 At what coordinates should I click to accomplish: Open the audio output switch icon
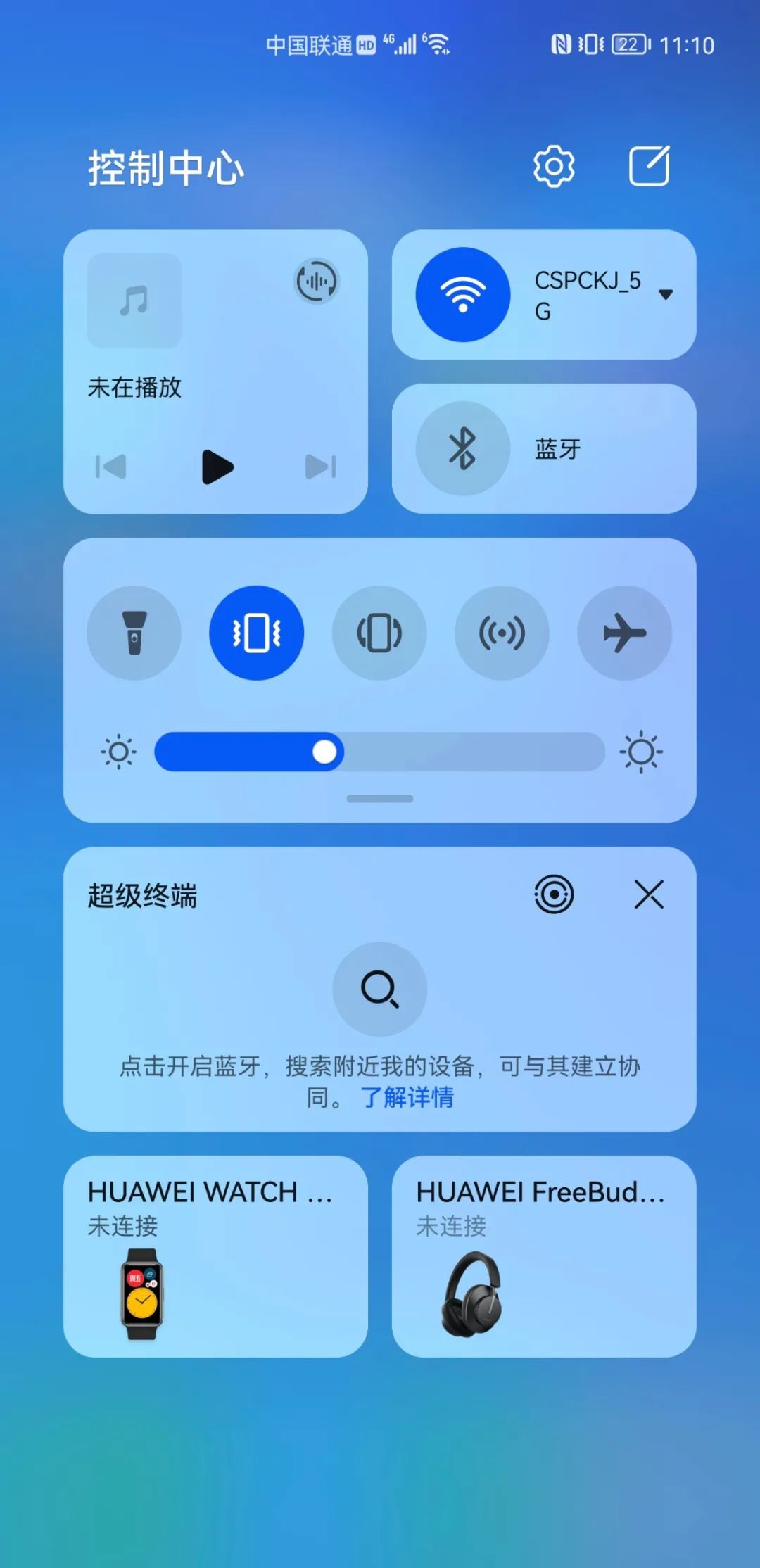click(x=316, y=282)
